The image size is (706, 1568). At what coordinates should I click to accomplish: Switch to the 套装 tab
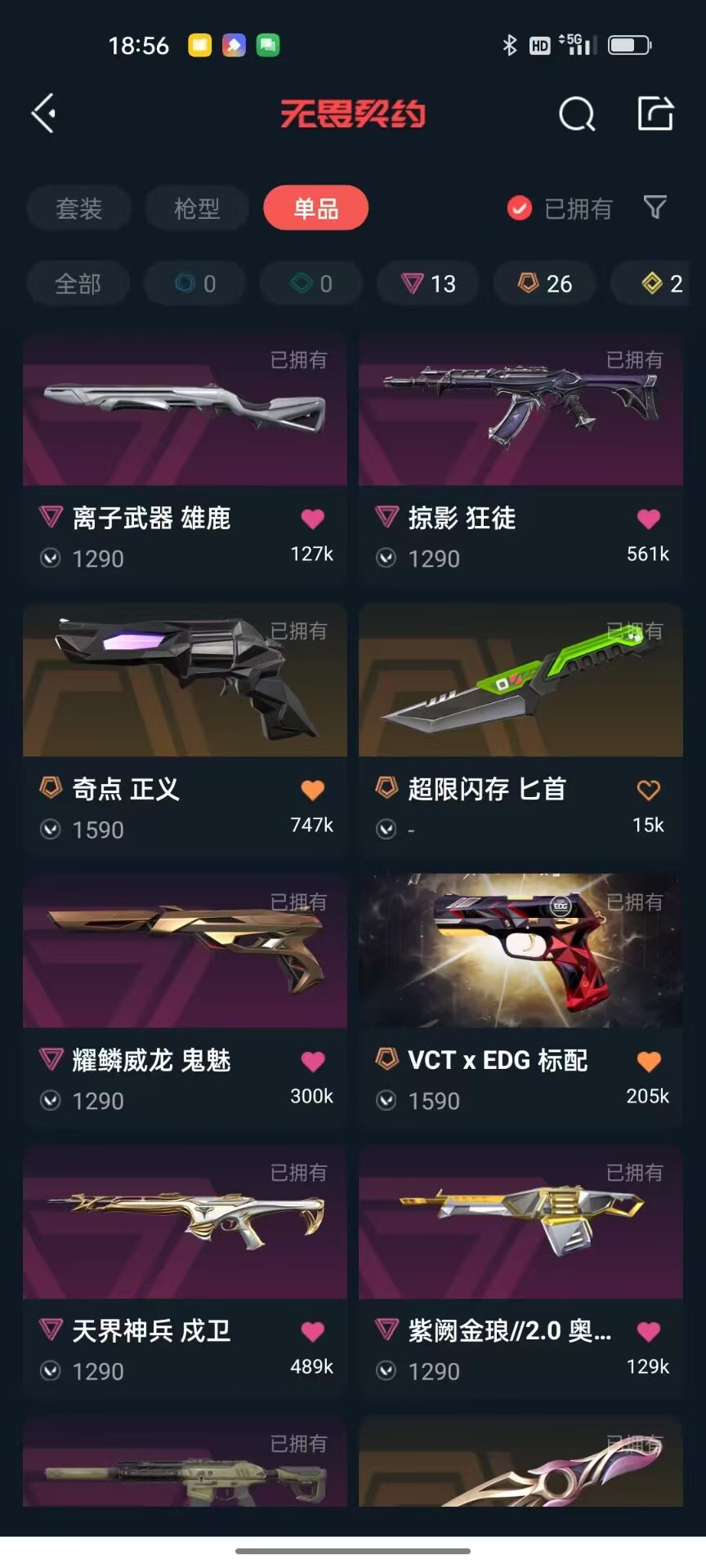tap(78, 208)
